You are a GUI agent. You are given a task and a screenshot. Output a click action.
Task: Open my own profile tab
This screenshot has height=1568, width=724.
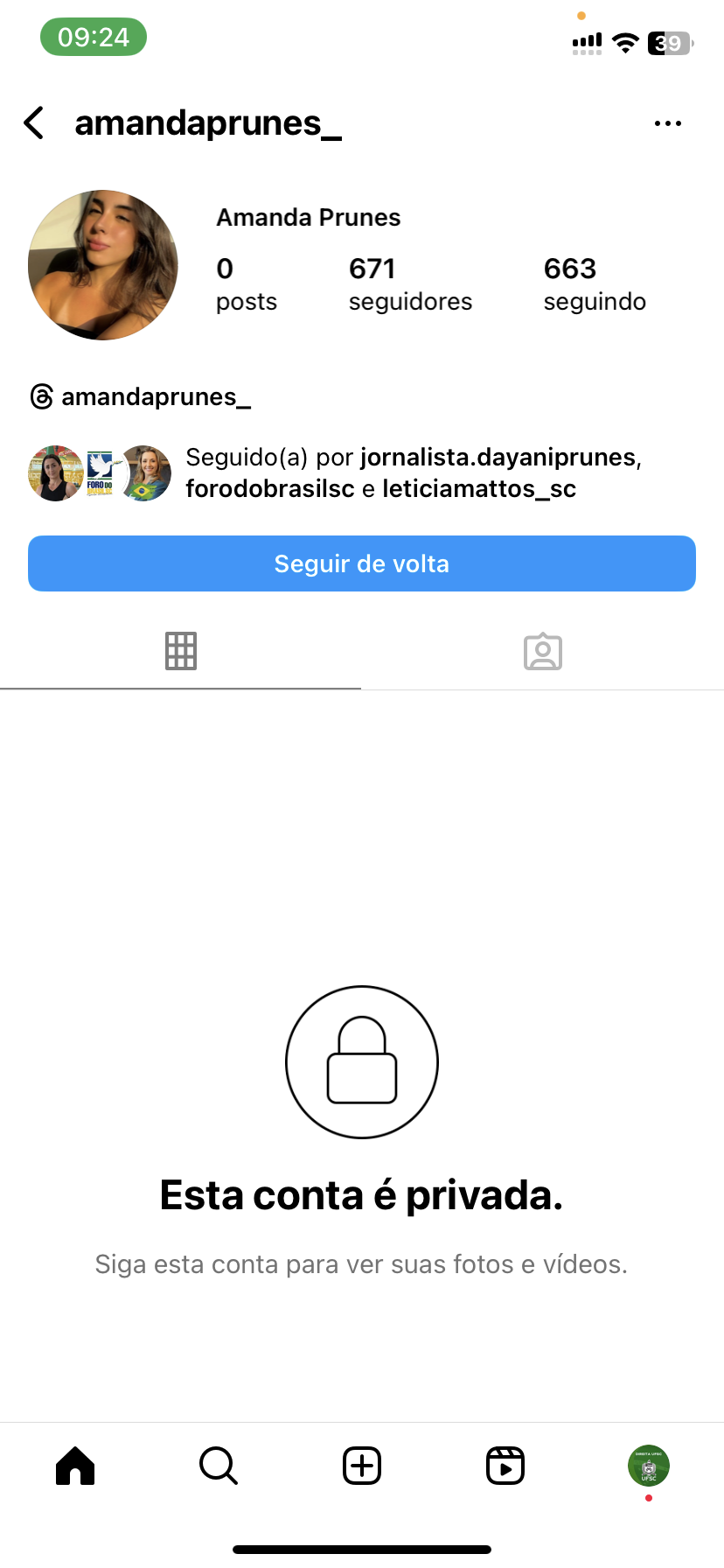click(x=649, y=1466)
